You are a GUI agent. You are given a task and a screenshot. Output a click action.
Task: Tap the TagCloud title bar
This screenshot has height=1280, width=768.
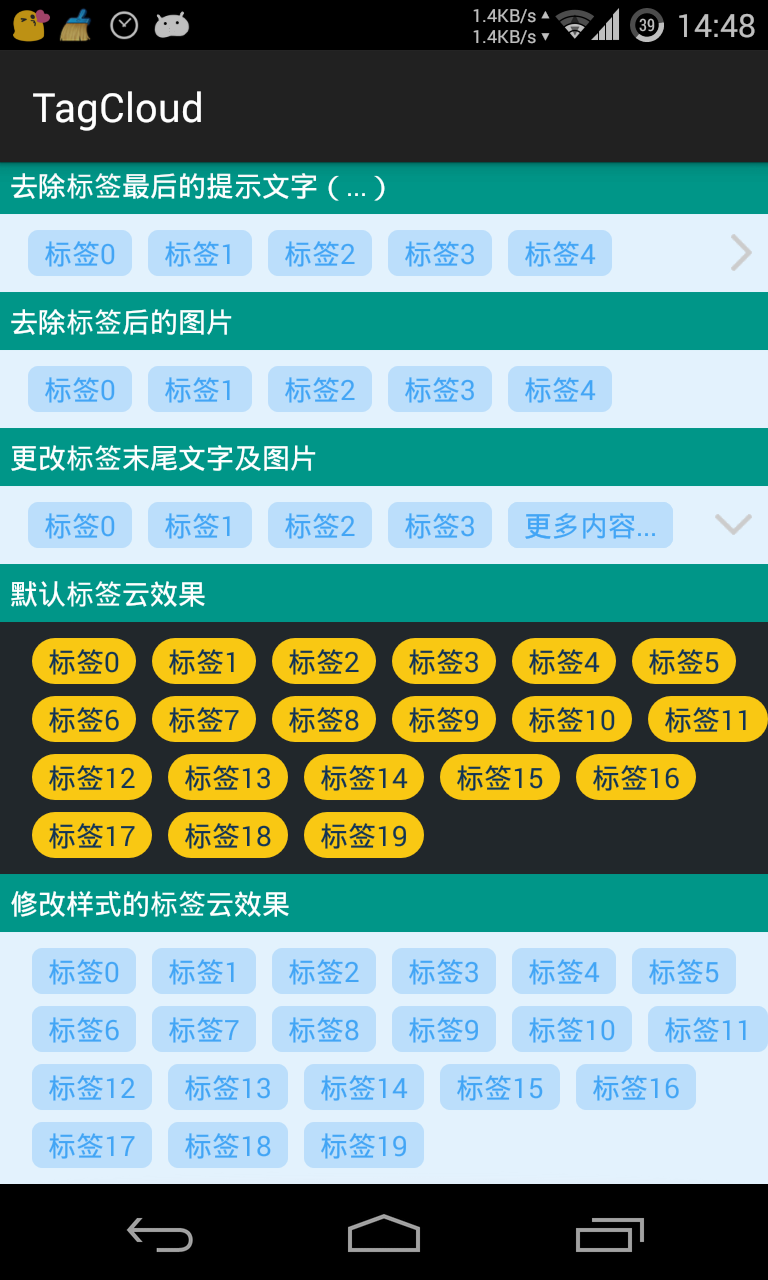[116, 107]
